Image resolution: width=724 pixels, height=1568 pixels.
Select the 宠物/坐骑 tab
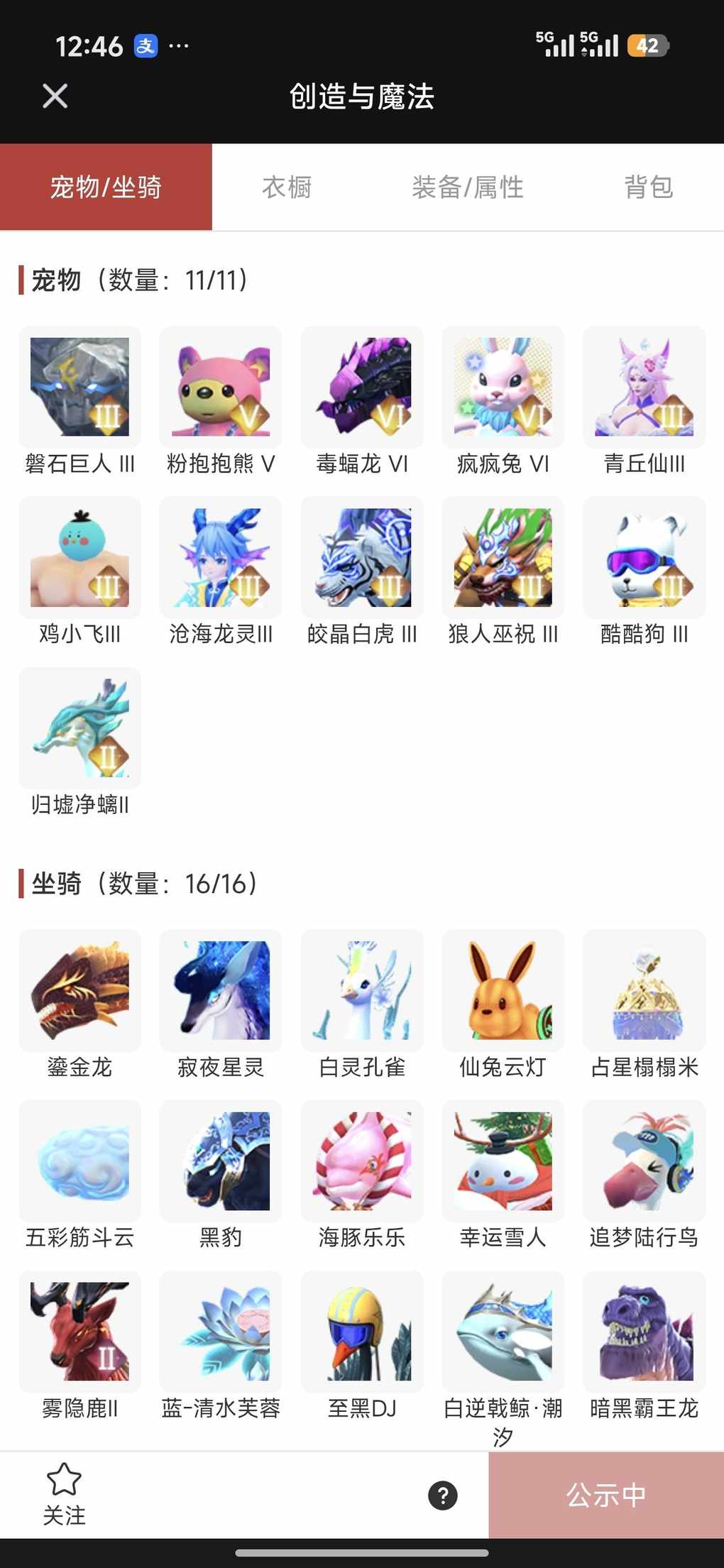click(106, 187)
